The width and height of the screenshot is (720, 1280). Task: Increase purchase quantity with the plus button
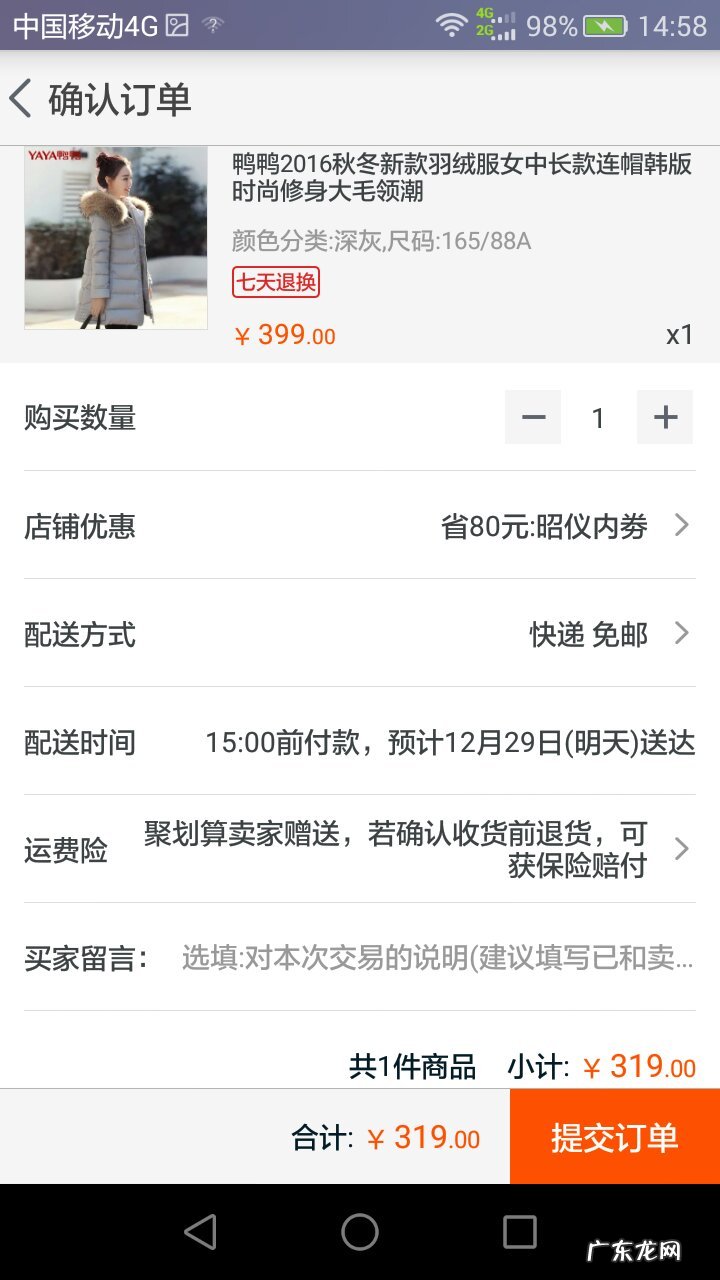click(x=665, y=417)
